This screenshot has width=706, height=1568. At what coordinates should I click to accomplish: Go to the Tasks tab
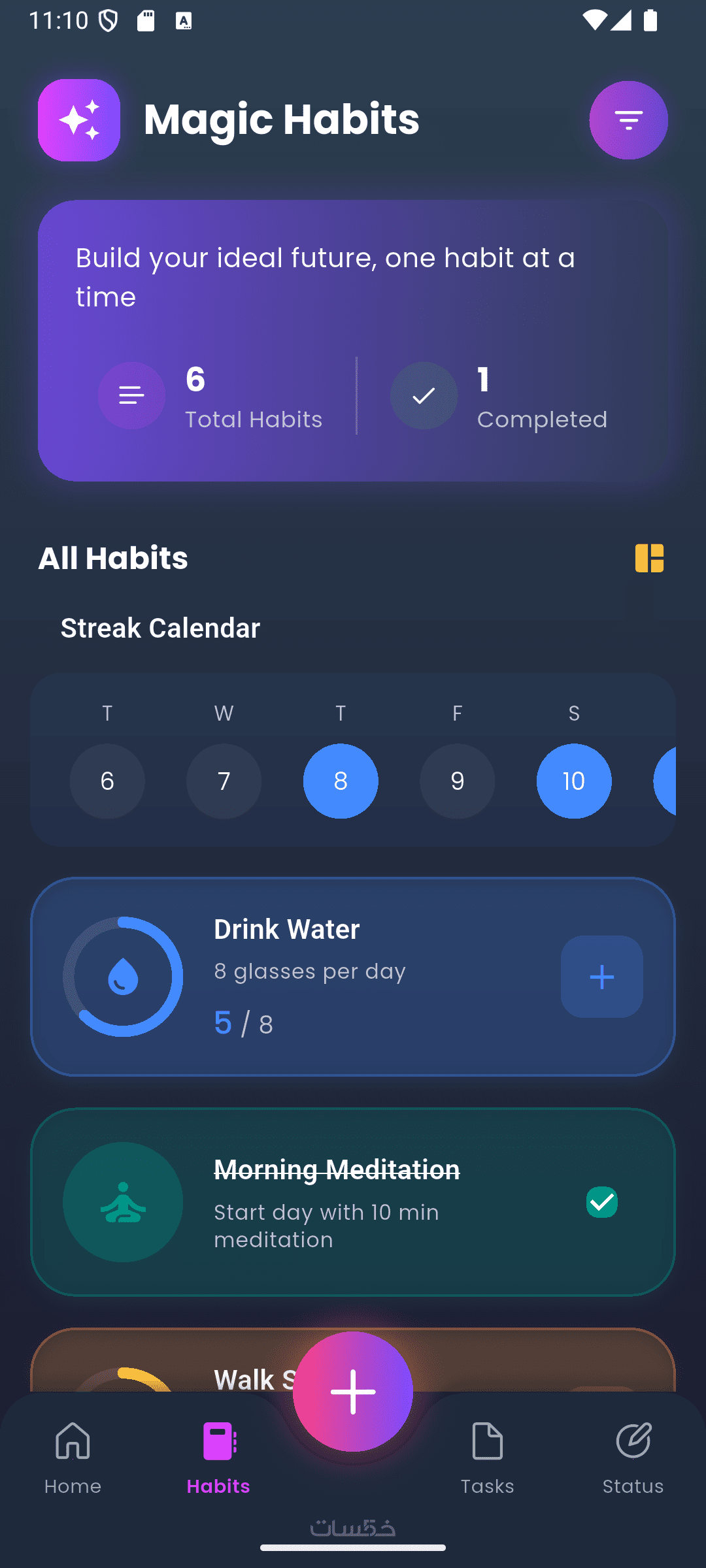487,1458
